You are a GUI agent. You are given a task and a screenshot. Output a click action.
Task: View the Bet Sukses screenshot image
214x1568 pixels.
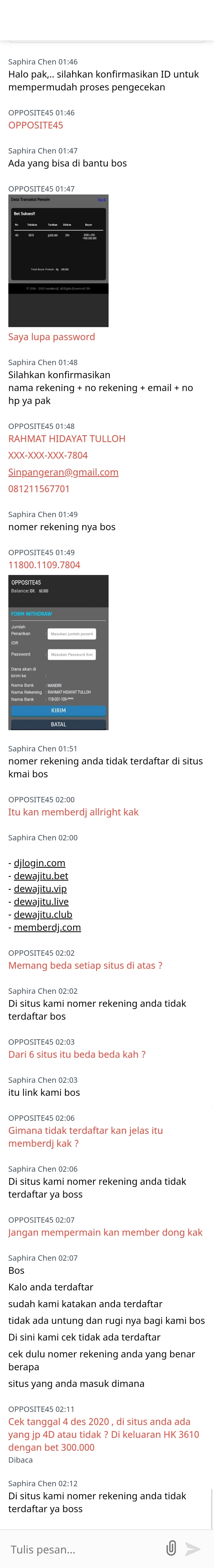58,261
